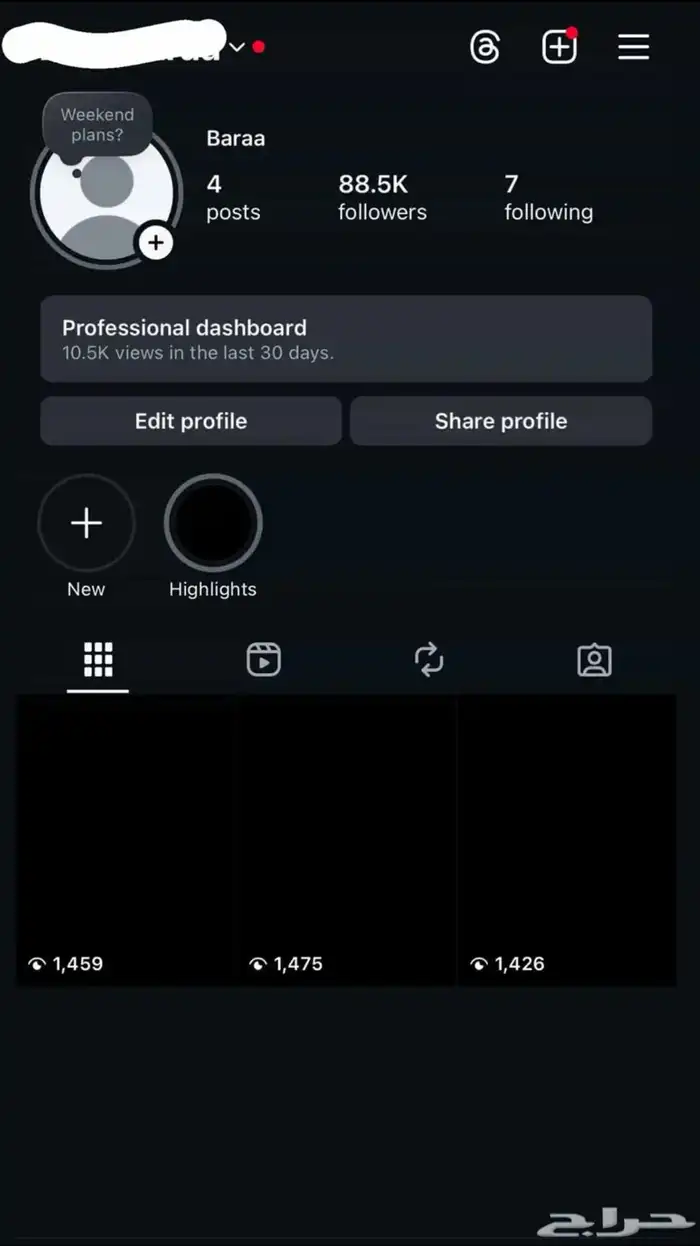Switch to the reposts tab

click(x=429, y=660)
